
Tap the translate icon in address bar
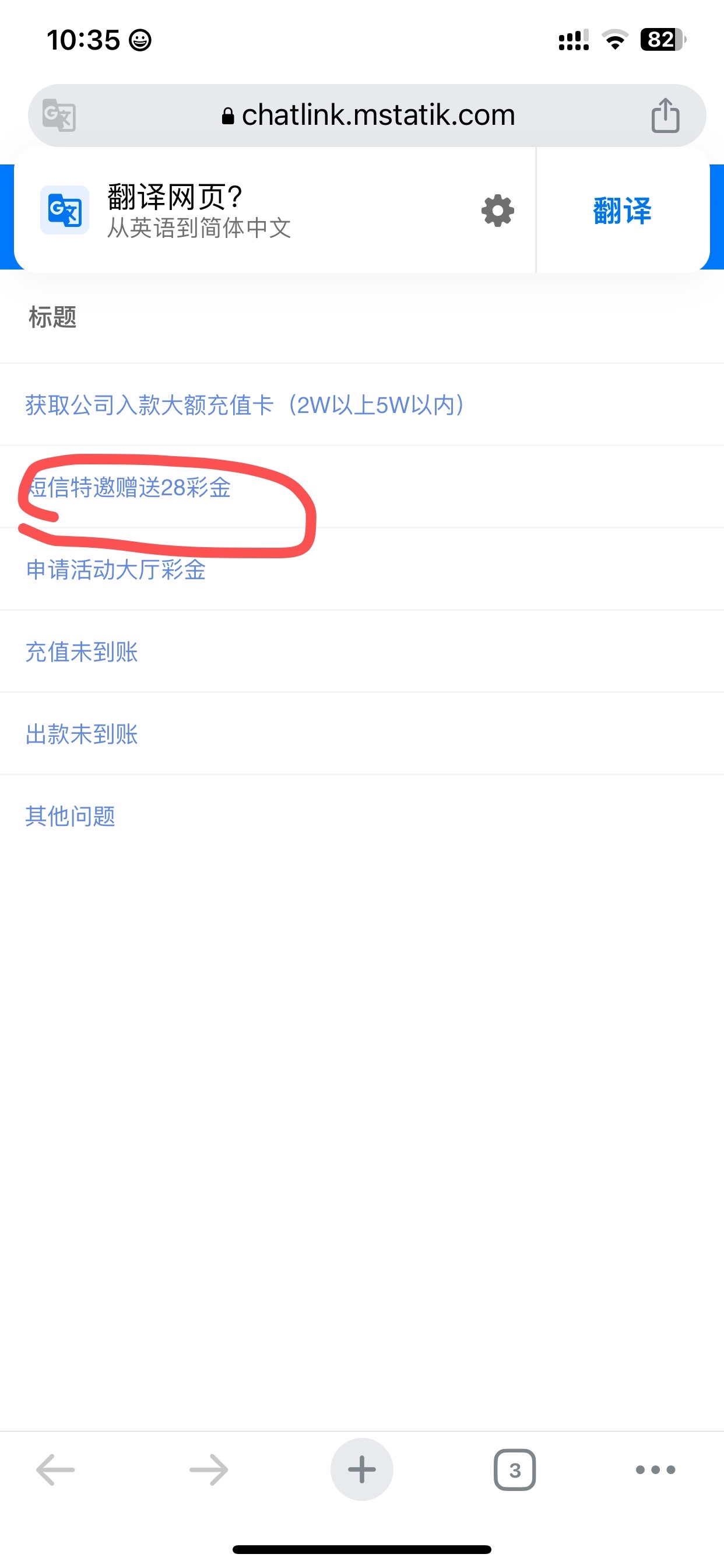point(59,115)
